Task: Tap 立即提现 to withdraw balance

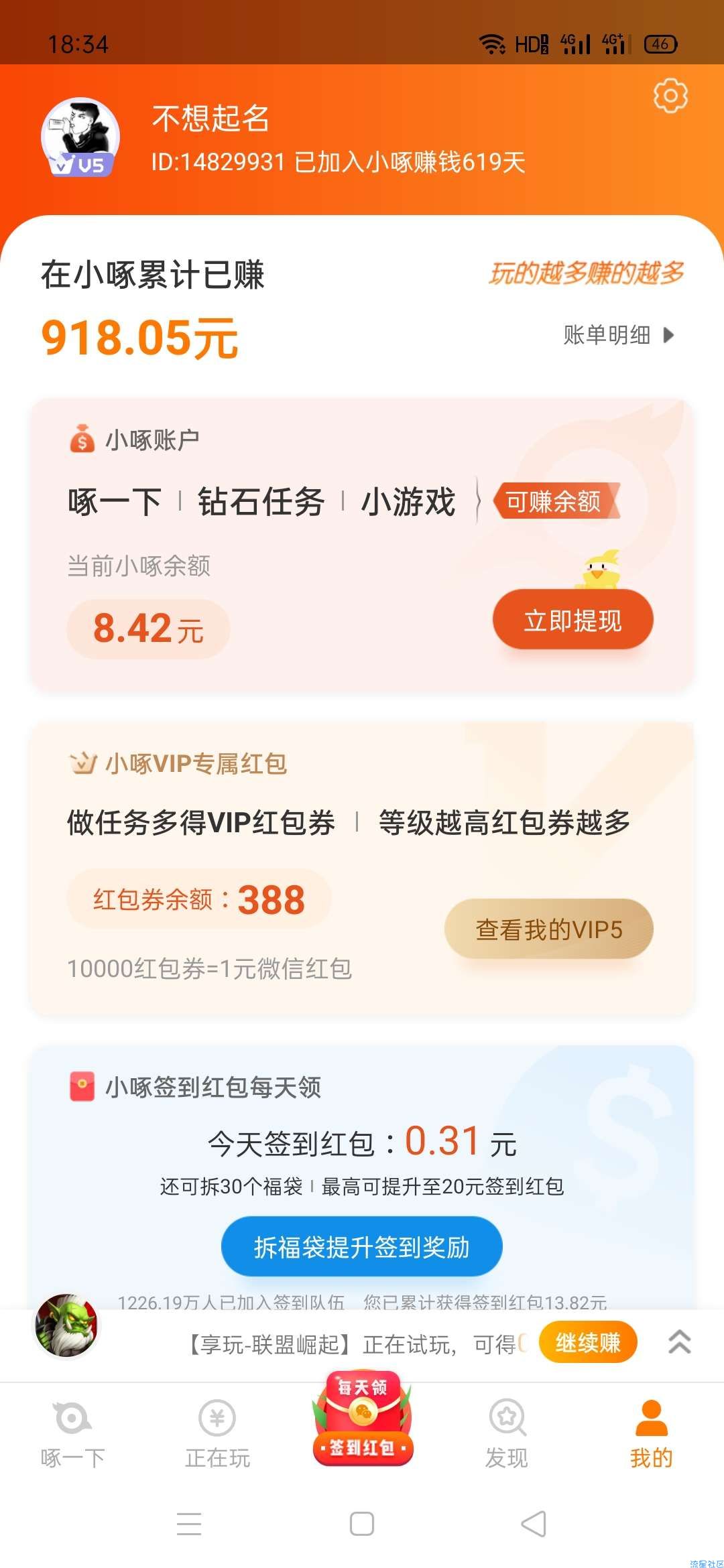Action: coord(572,620)
